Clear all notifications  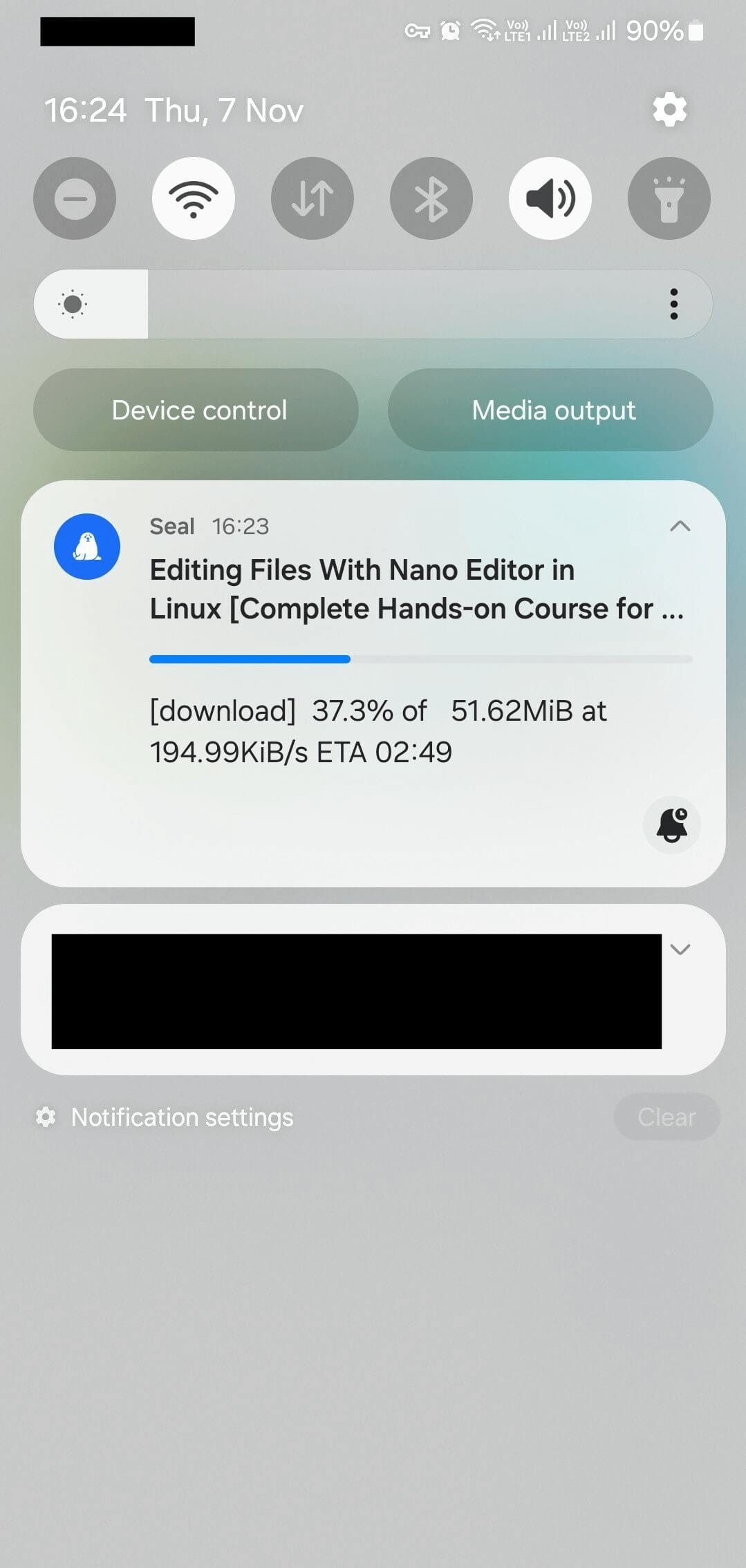click(666, 1117)
